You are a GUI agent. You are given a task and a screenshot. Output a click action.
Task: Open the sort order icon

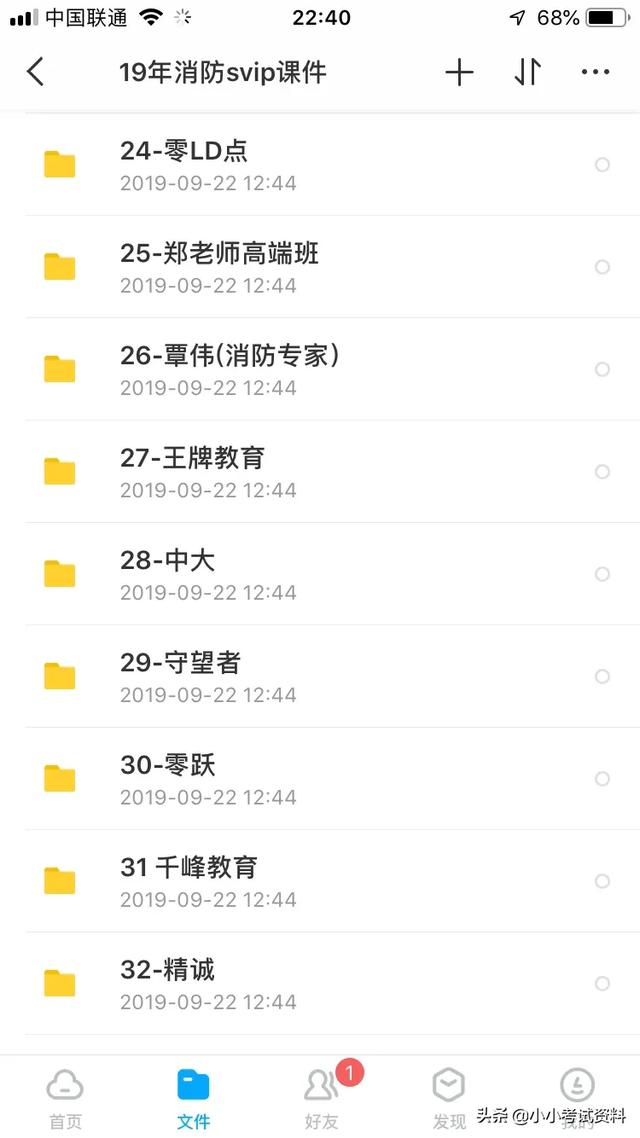point(528,72)
